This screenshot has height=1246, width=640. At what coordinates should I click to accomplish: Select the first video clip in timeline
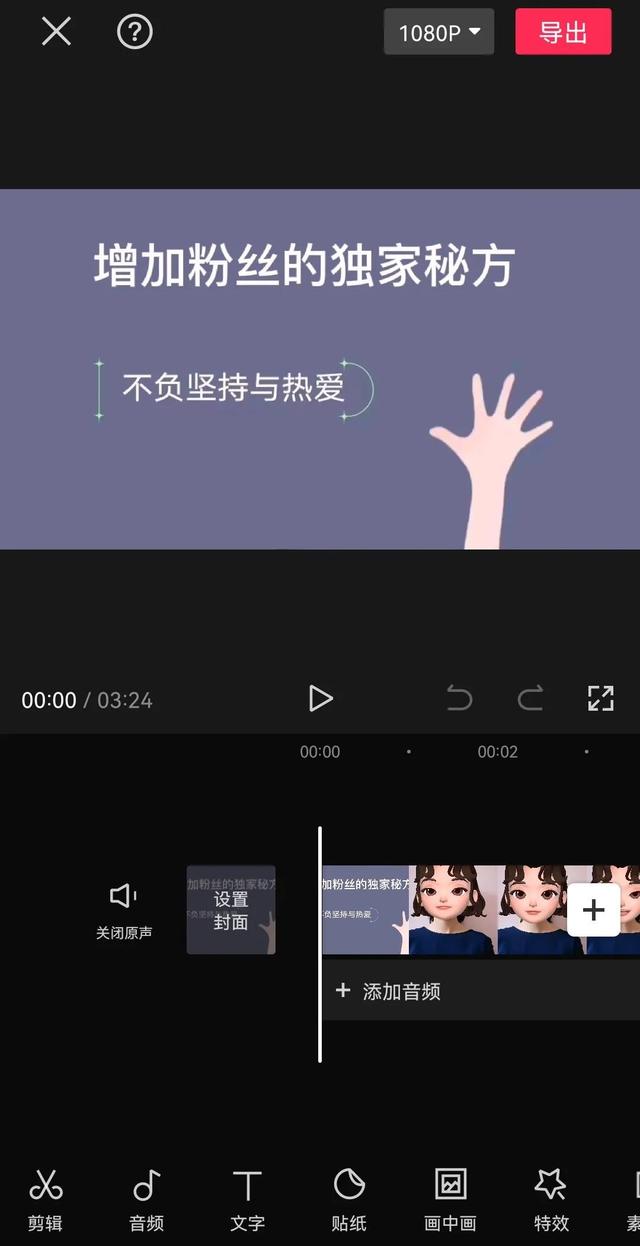(x=364, y=910)
